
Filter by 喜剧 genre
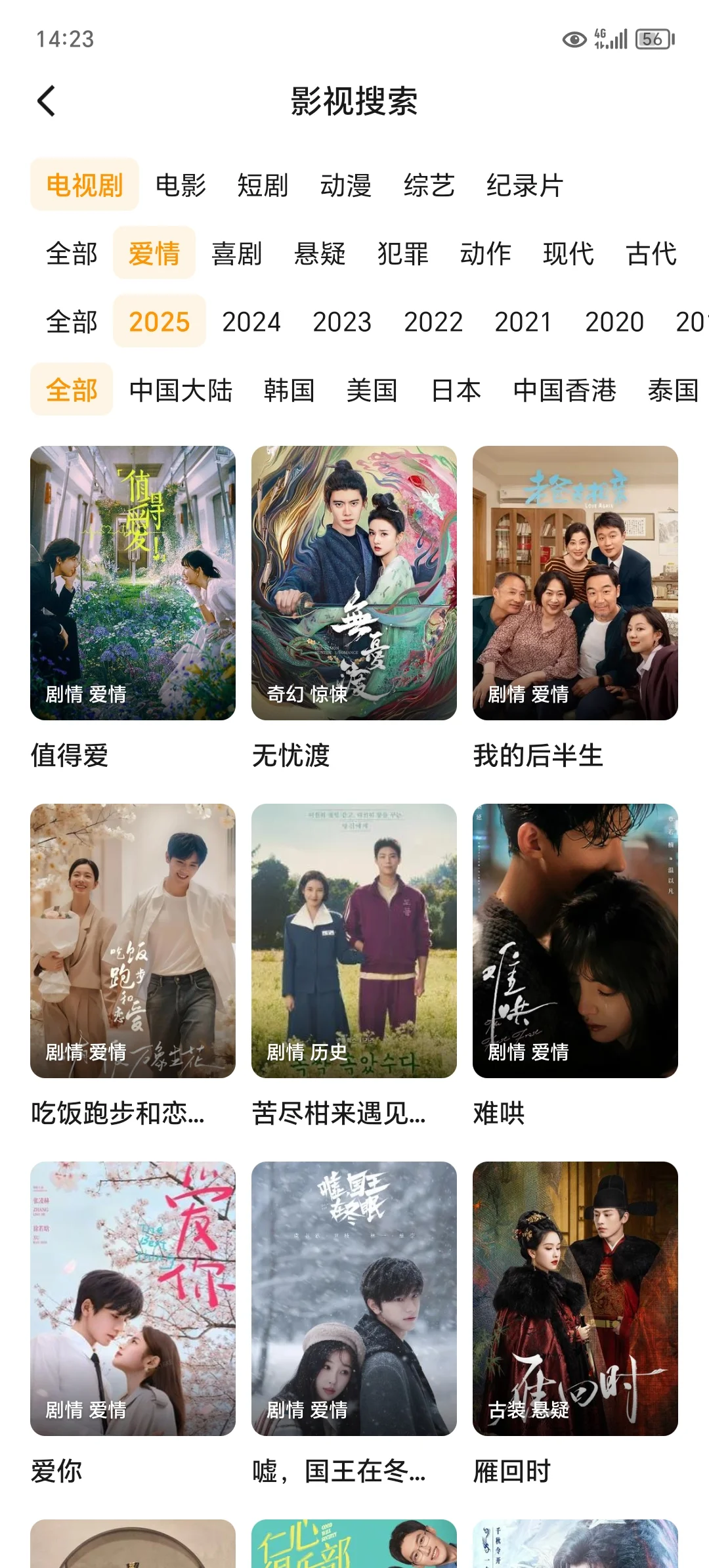tap(236, 253)
